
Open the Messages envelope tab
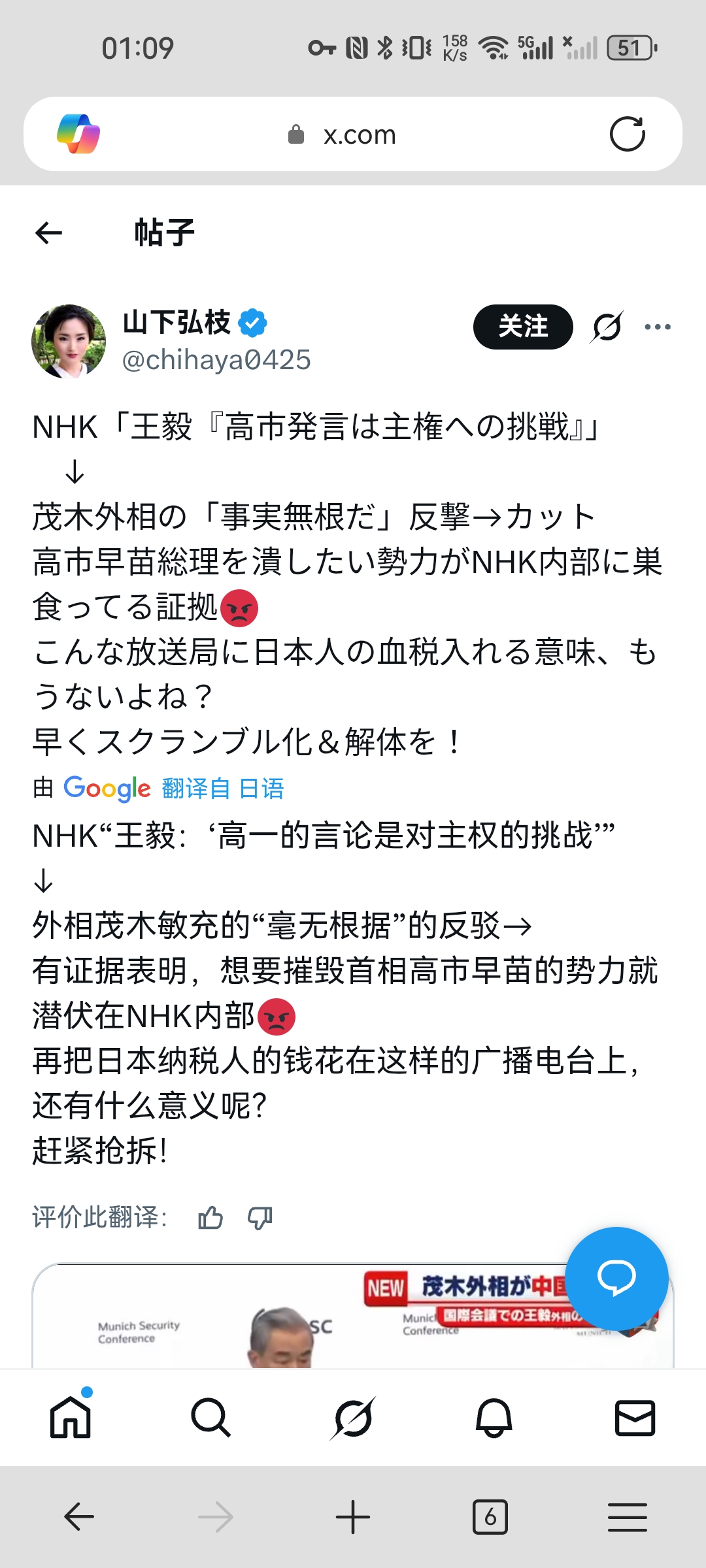pyautogui.click(x=635, y=1418)
